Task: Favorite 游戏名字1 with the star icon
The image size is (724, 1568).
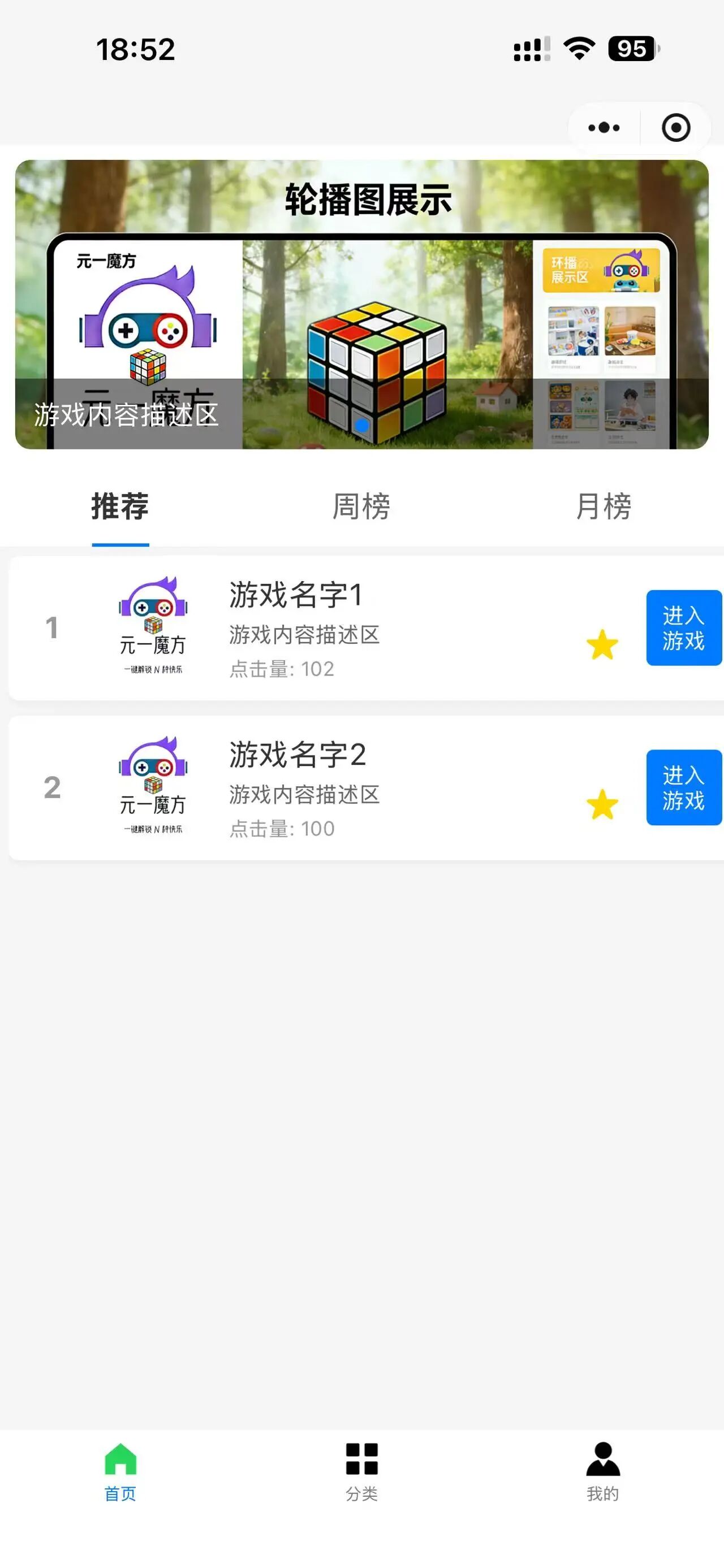Action: click(602, 644)
